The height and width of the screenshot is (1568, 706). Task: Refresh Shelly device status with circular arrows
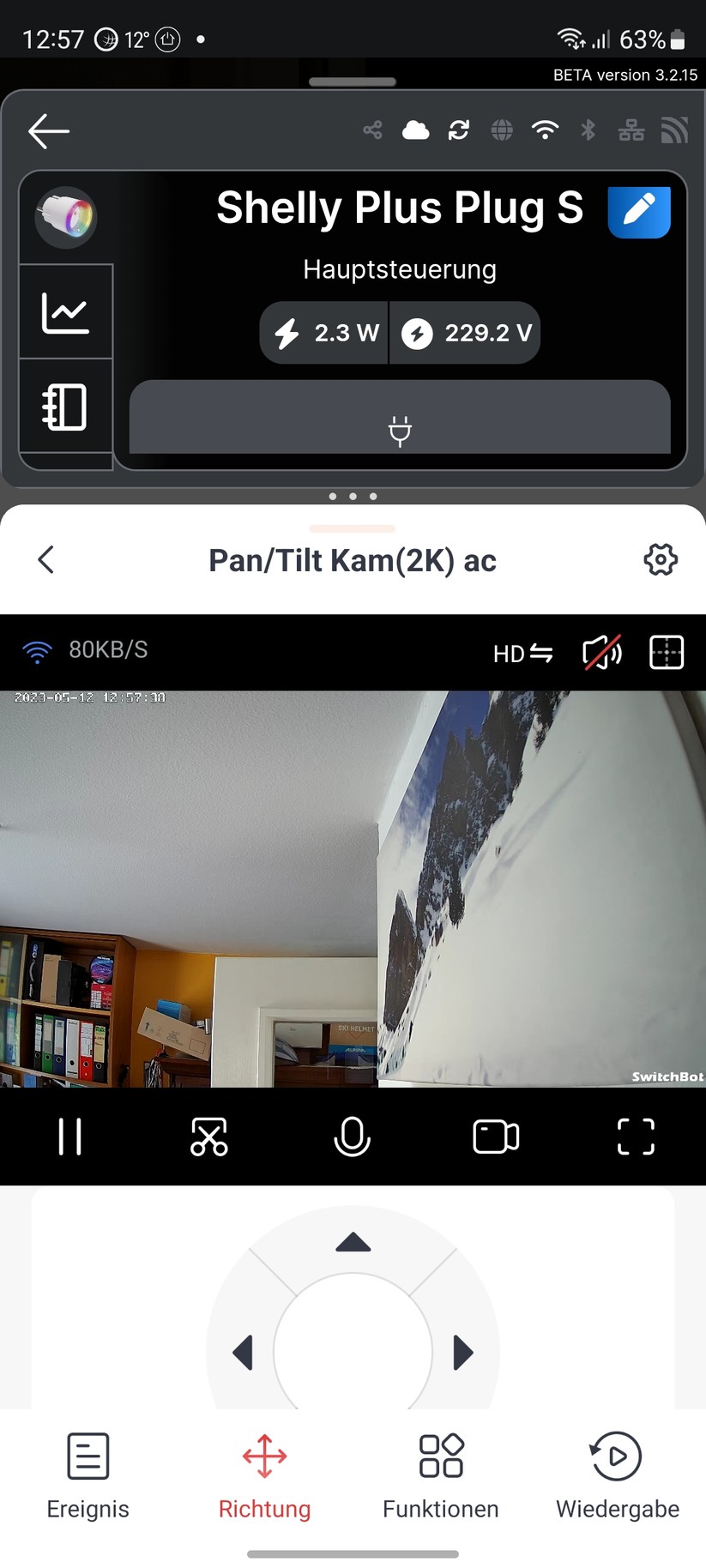[459, 130]
